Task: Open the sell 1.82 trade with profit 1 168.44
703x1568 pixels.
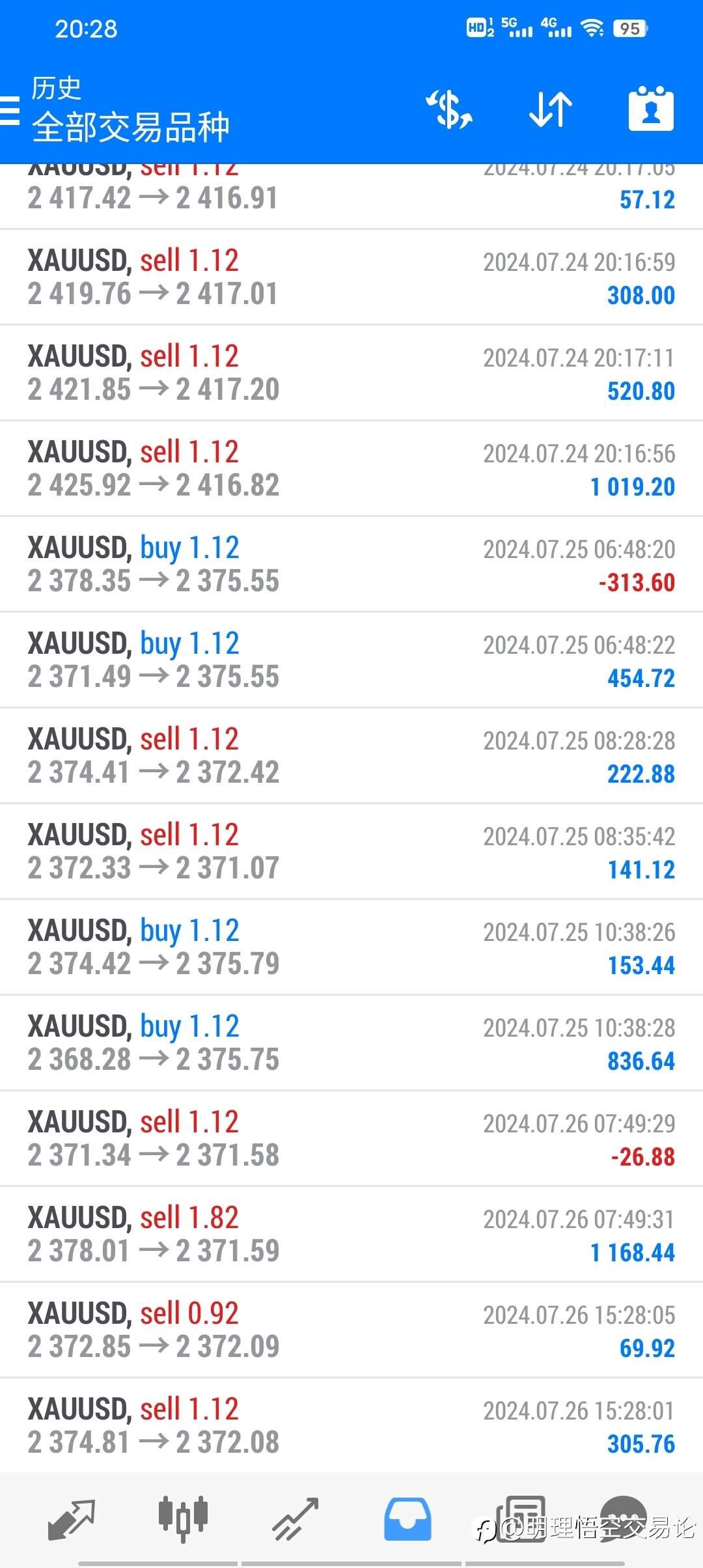Action: tap(351, 1234)
